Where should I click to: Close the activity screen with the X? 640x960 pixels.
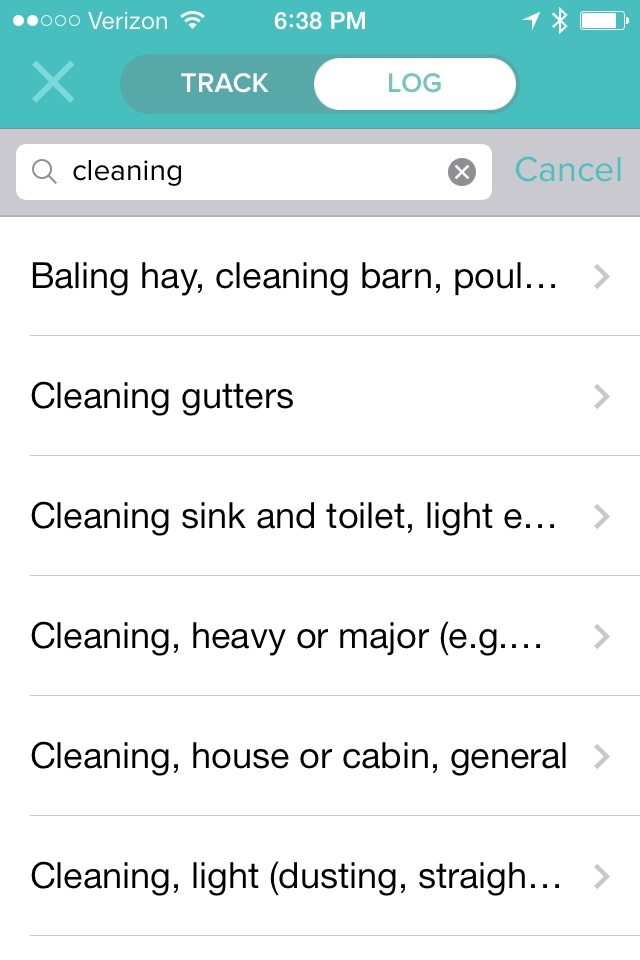(52, 82)
